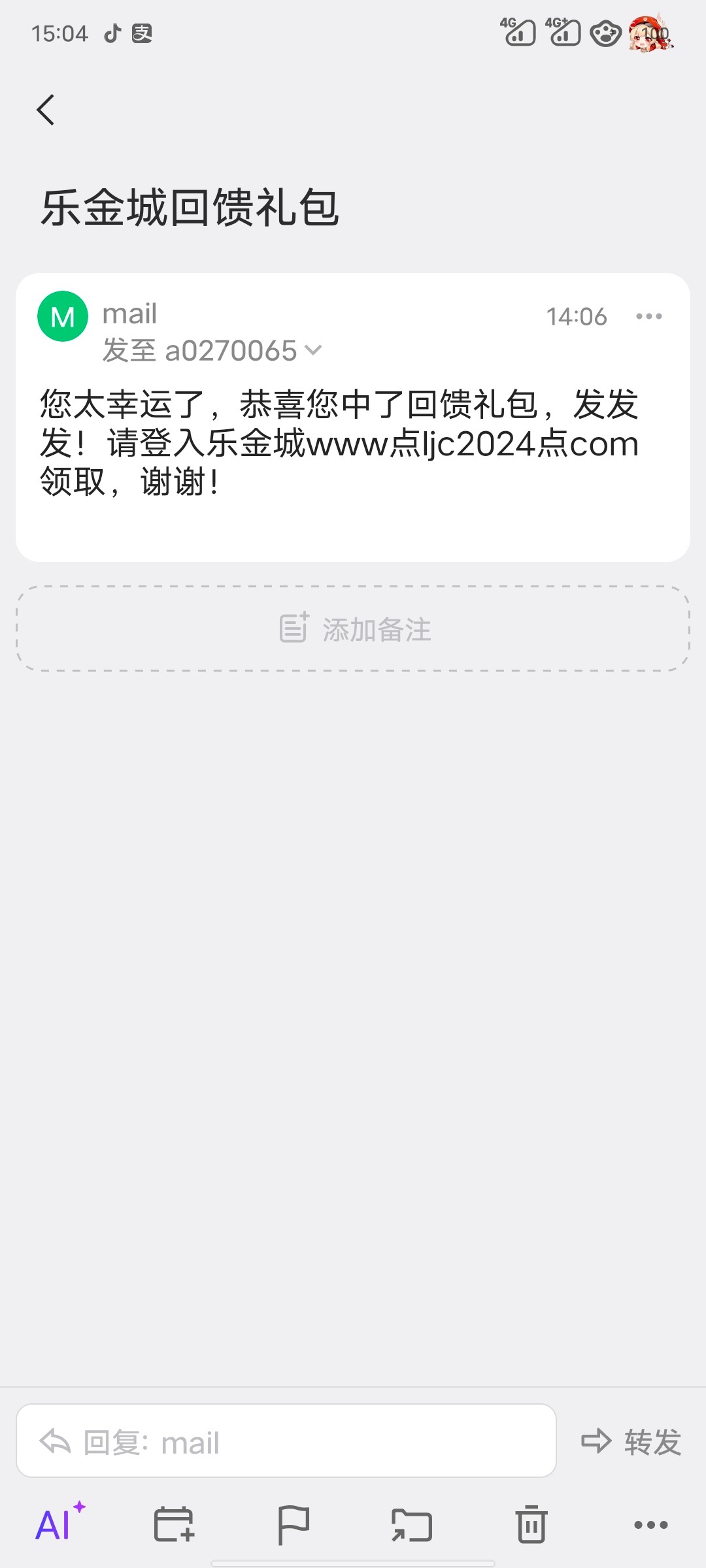
Task: Flag this email
Action: click(x=293, y=1524)
